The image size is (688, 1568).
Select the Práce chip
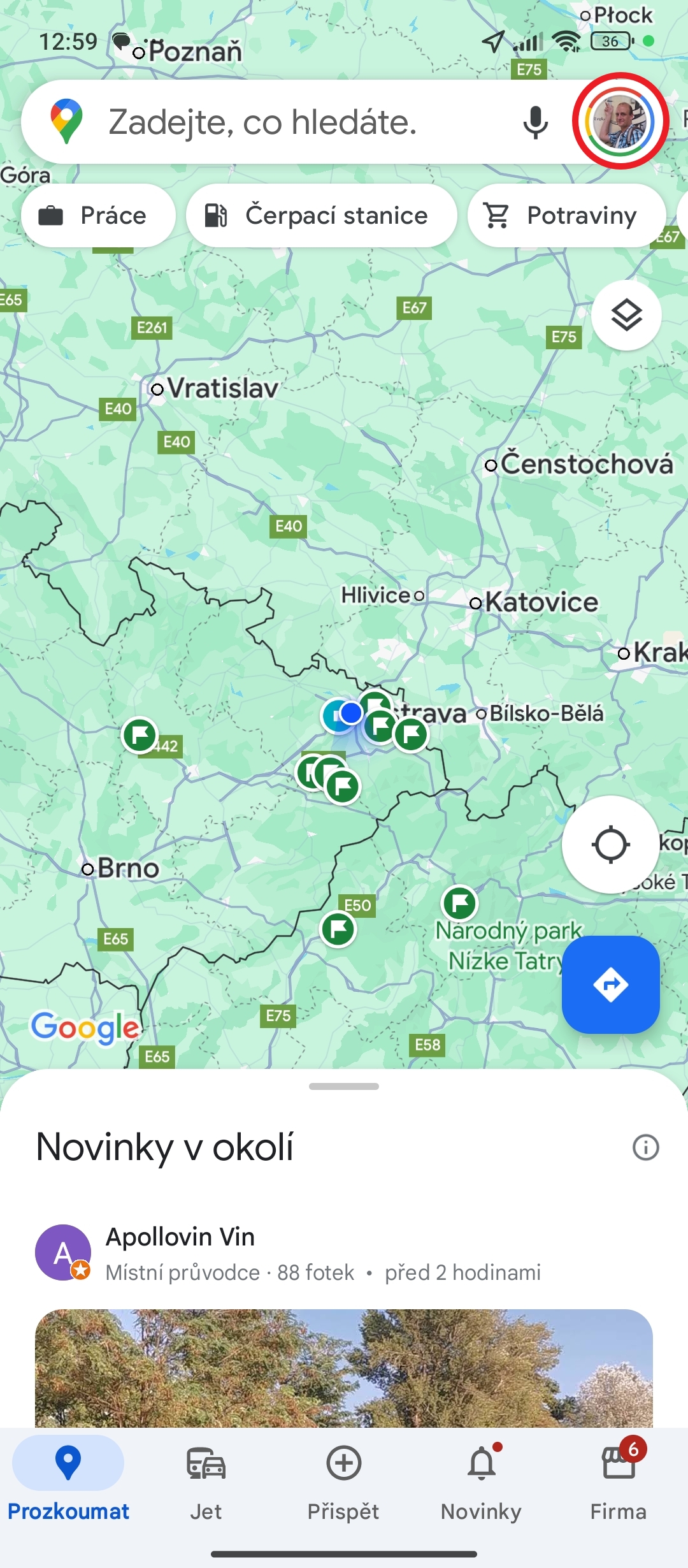[x=98, y=215]
